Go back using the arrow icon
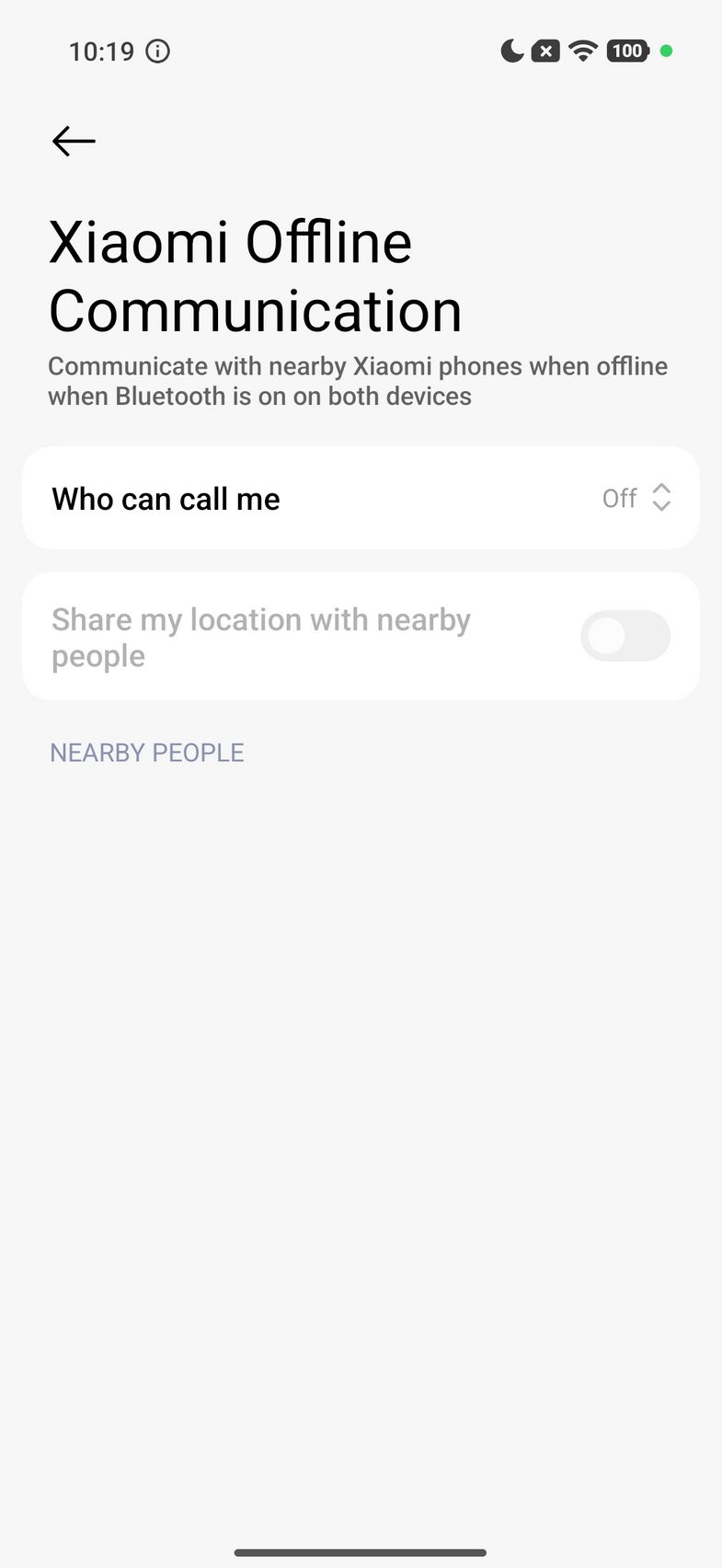Viewport: 722px width, 1568px height. pos(74,141)
